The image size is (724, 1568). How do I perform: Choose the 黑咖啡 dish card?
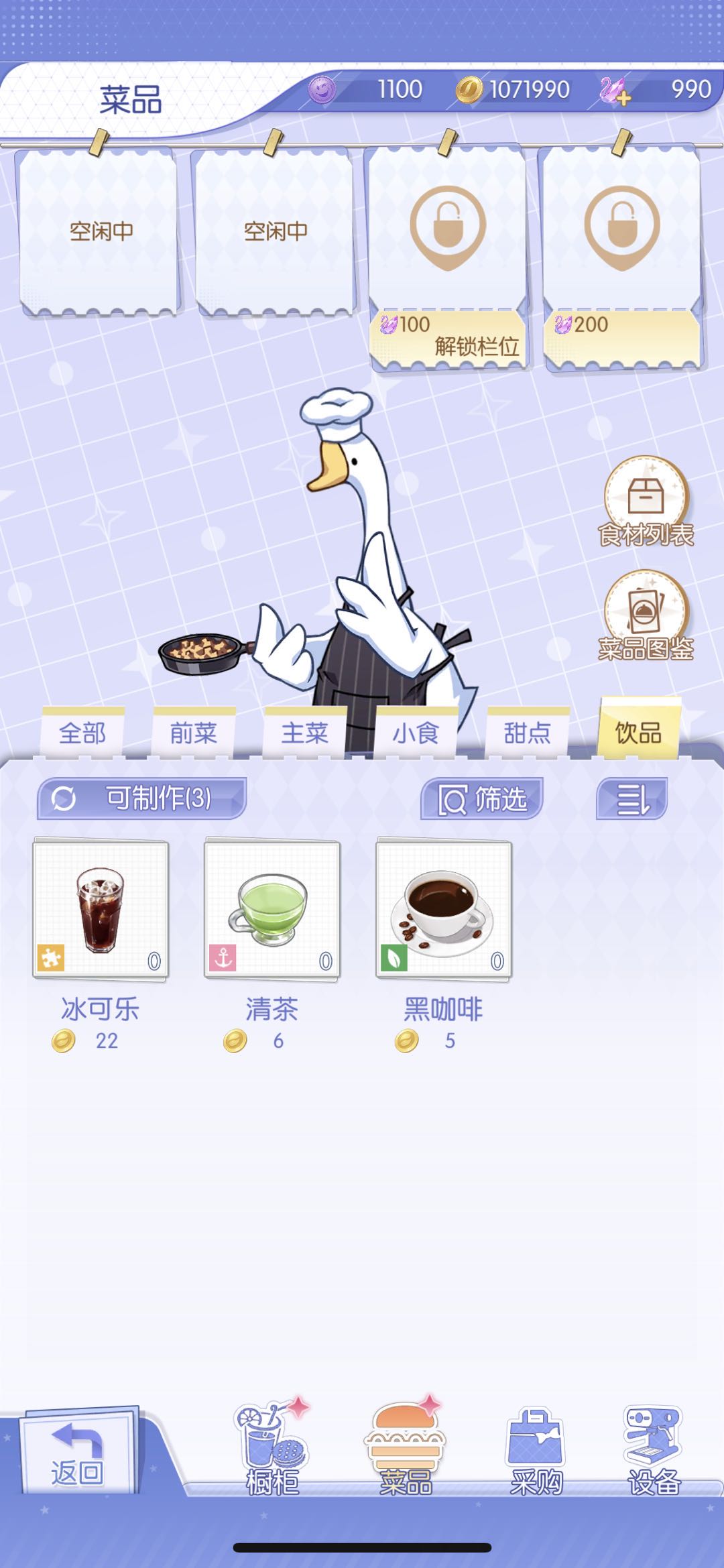click(x=444, y=908)
